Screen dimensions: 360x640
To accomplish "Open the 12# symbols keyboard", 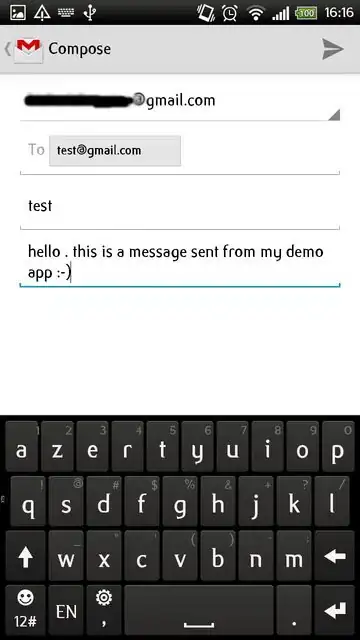I will (x=26, y=611).
